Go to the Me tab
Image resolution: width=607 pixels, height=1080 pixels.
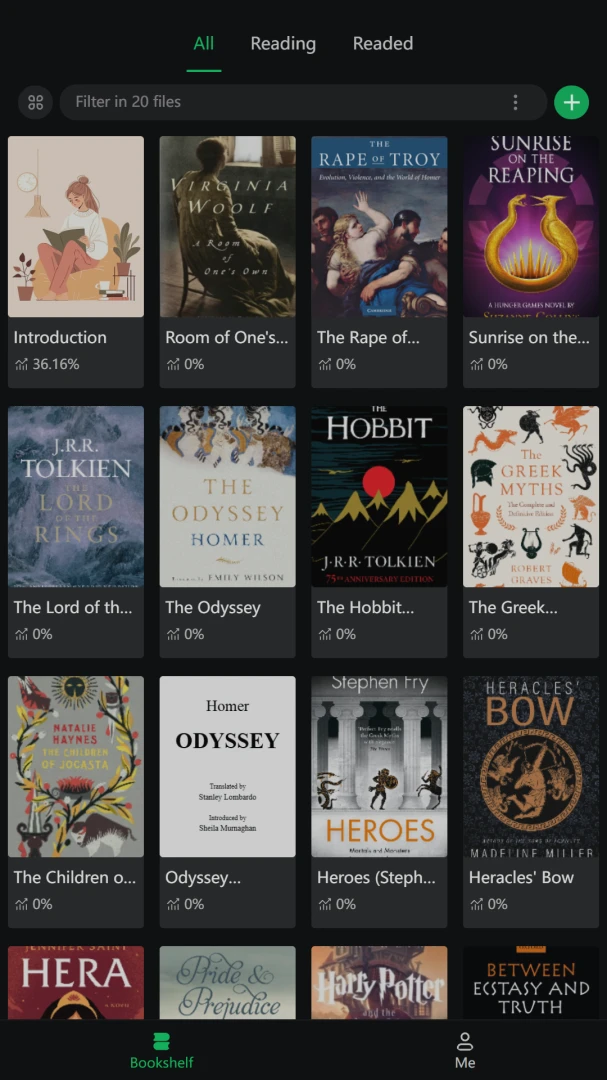coord(465,1050)
